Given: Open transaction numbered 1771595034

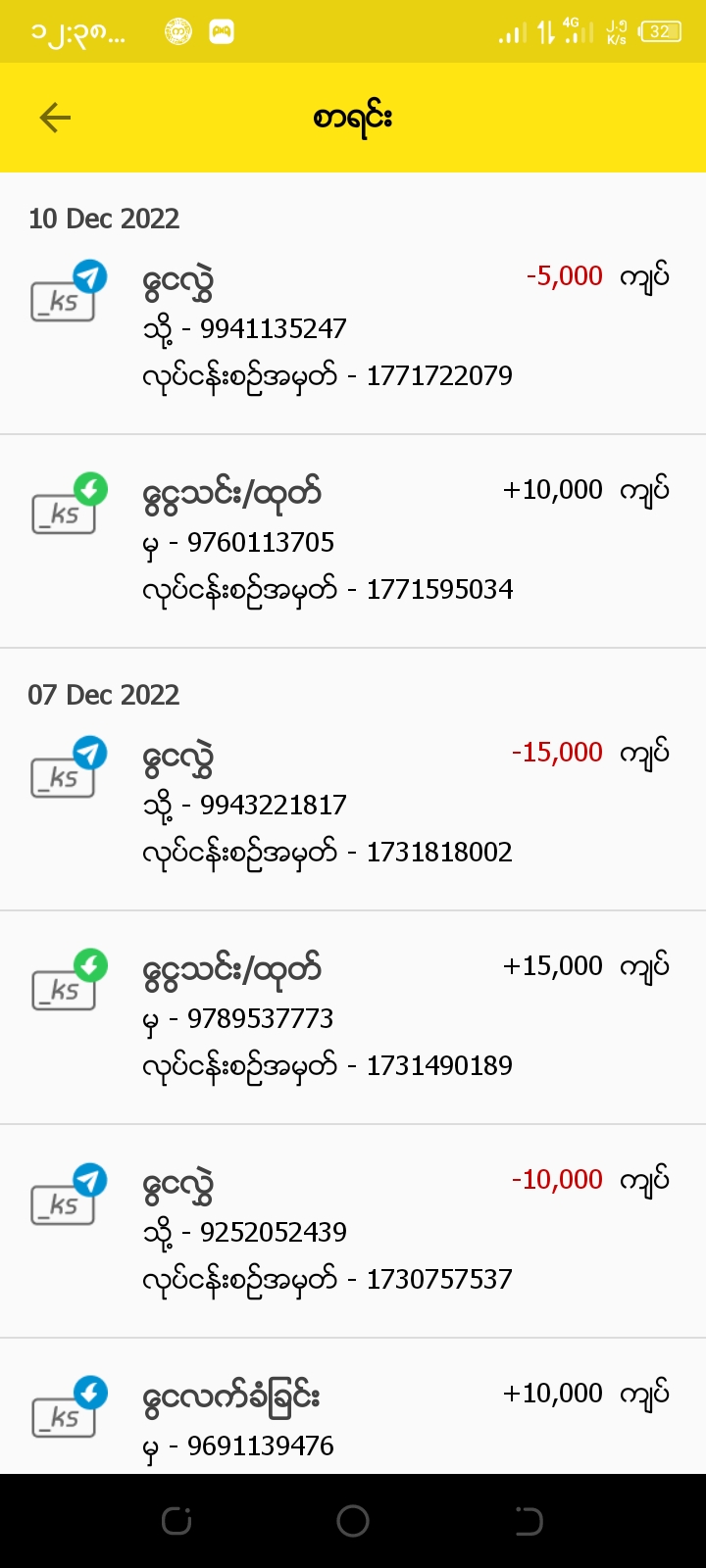Looking at the screenshot, I should click(353, 541).
